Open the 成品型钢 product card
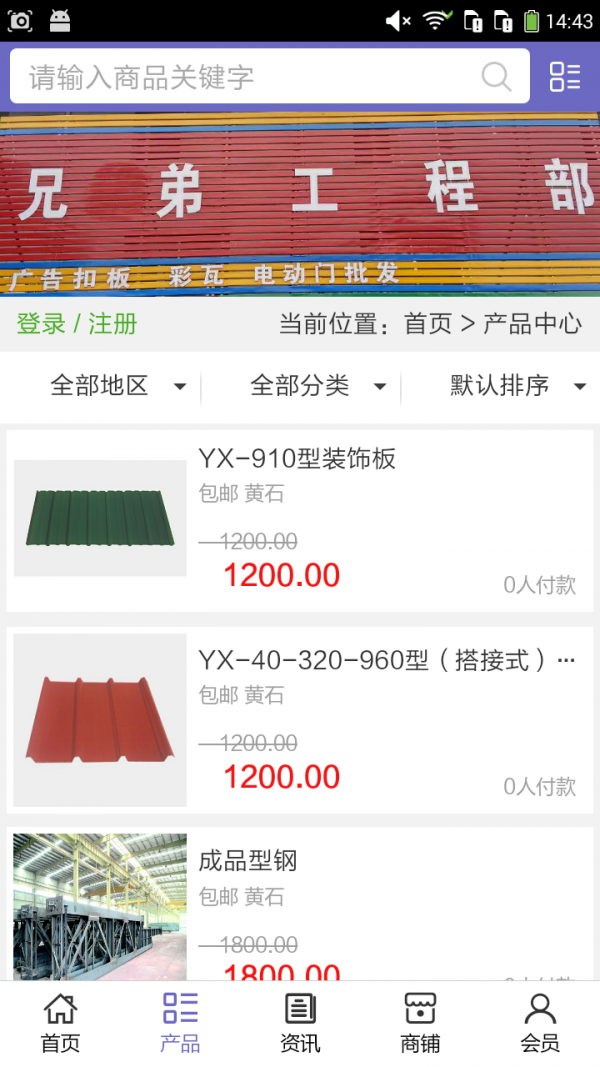The height and width of the screenshot is (1067, 600). [x=300, y=905]
